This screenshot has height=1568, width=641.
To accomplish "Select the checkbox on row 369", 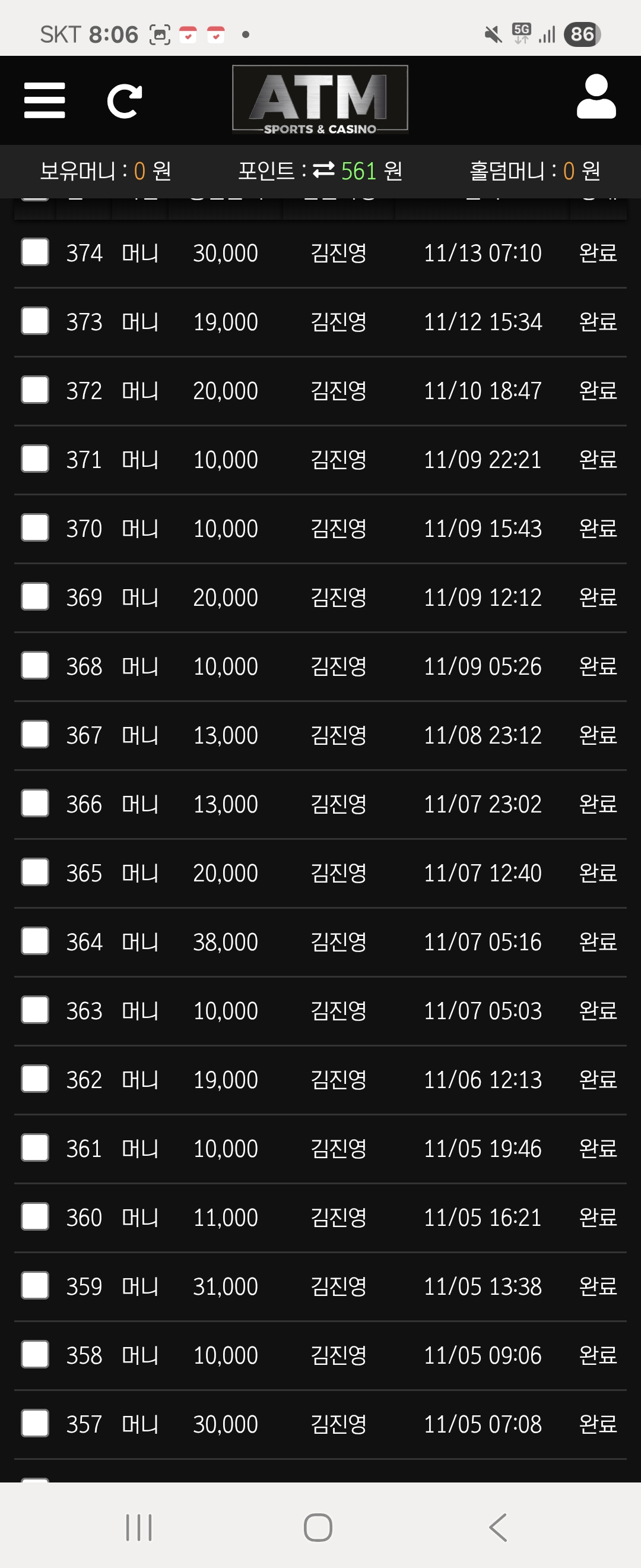I will pos(34,597).
